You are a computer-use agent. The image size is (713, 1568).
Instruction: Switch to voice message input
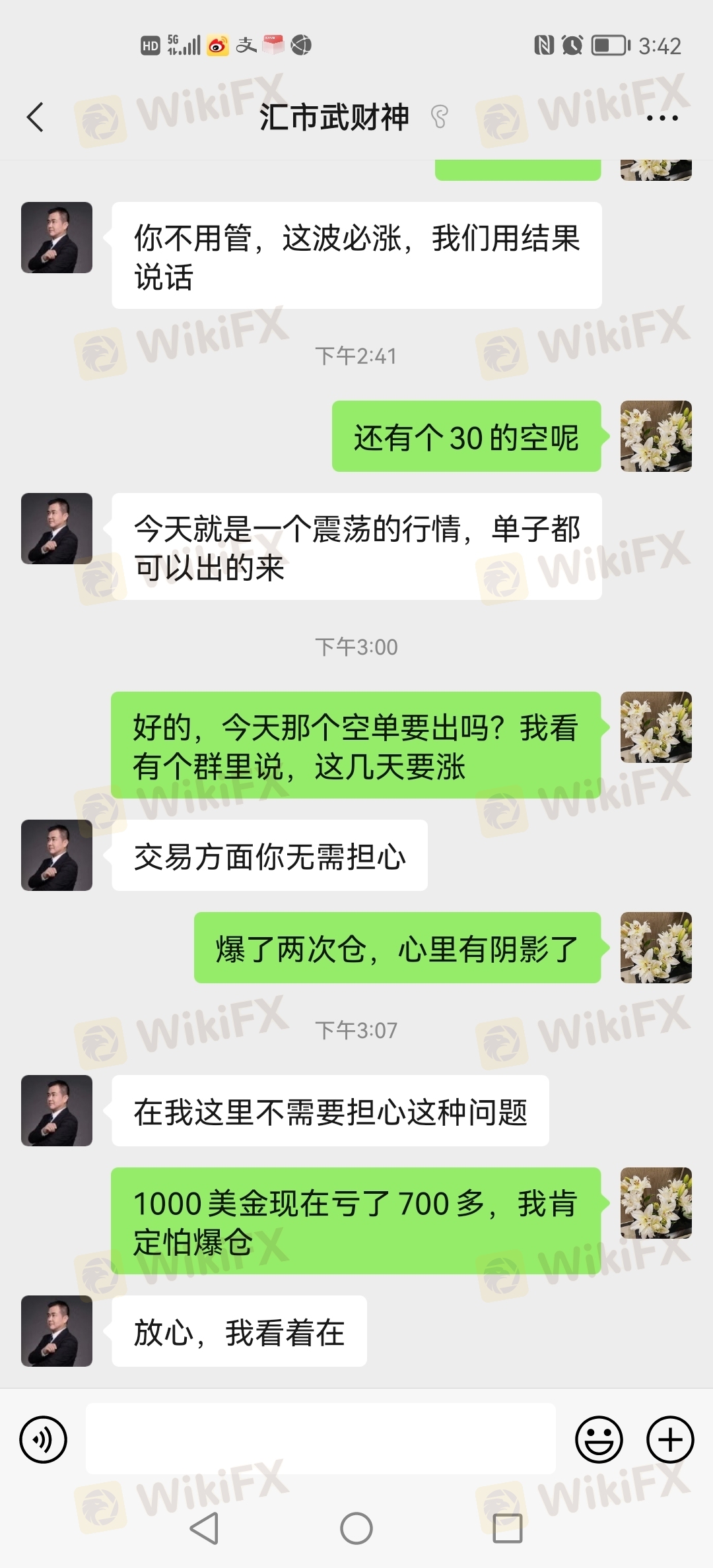point(44,1439)
